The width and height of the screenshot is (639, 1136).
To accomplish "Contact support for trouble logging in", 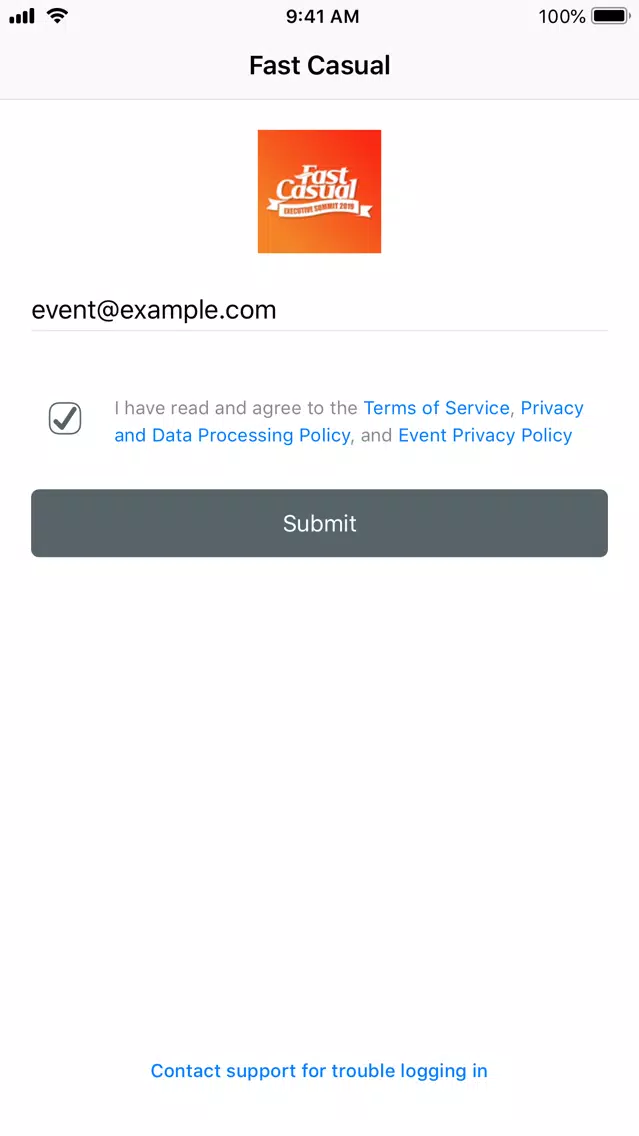I will coord(319,1071).
